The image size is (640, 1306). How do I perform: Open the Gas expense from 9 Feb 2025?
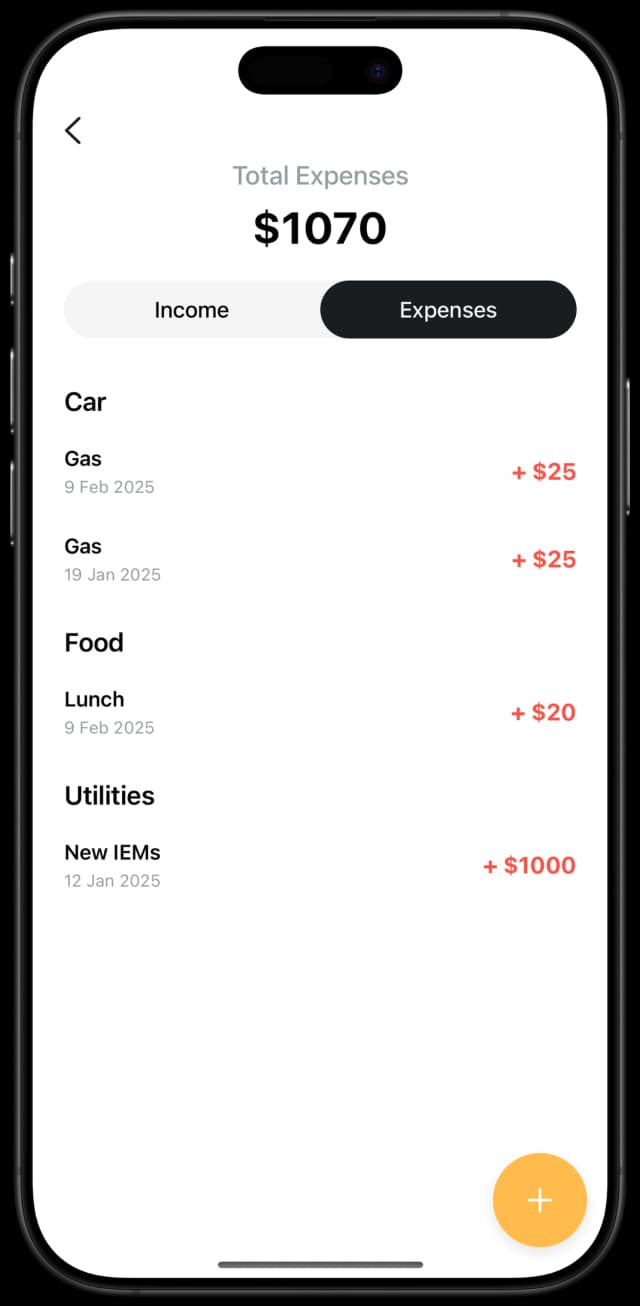point(320,472)
